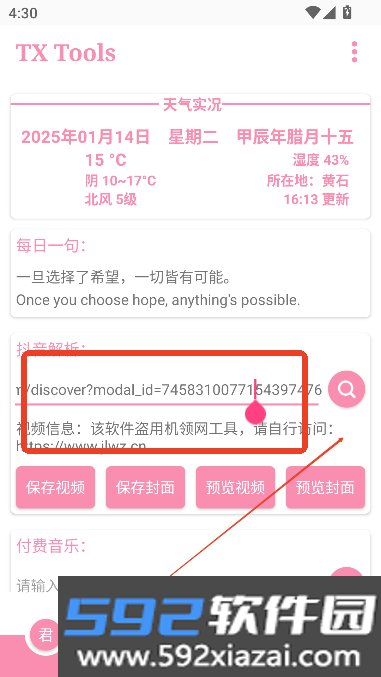Open the overflow menu in TX Tools
The image size is (381, 677).
click(x=354, y=52)
